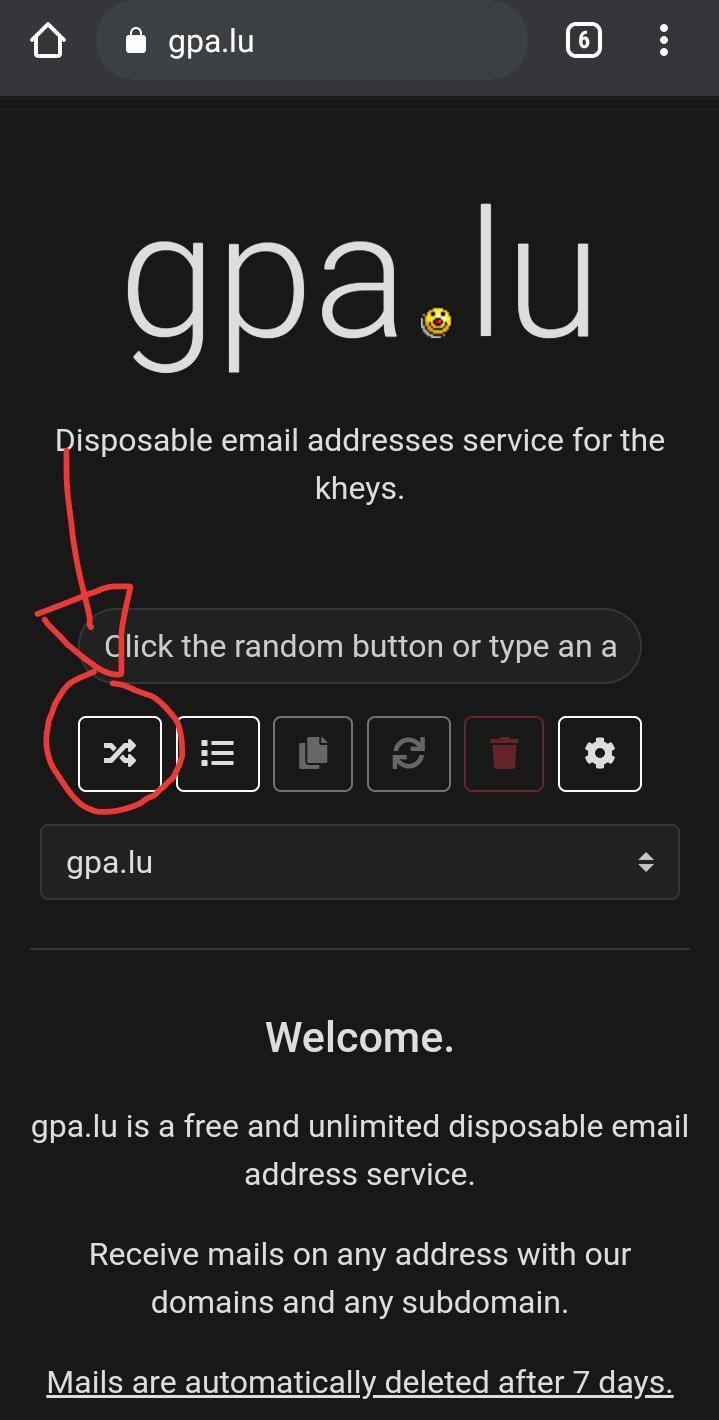The height and width of the screenshot is (1420, 719).
Task: Expand the gpa.lu domain dropdown
Action: [360, 862]
